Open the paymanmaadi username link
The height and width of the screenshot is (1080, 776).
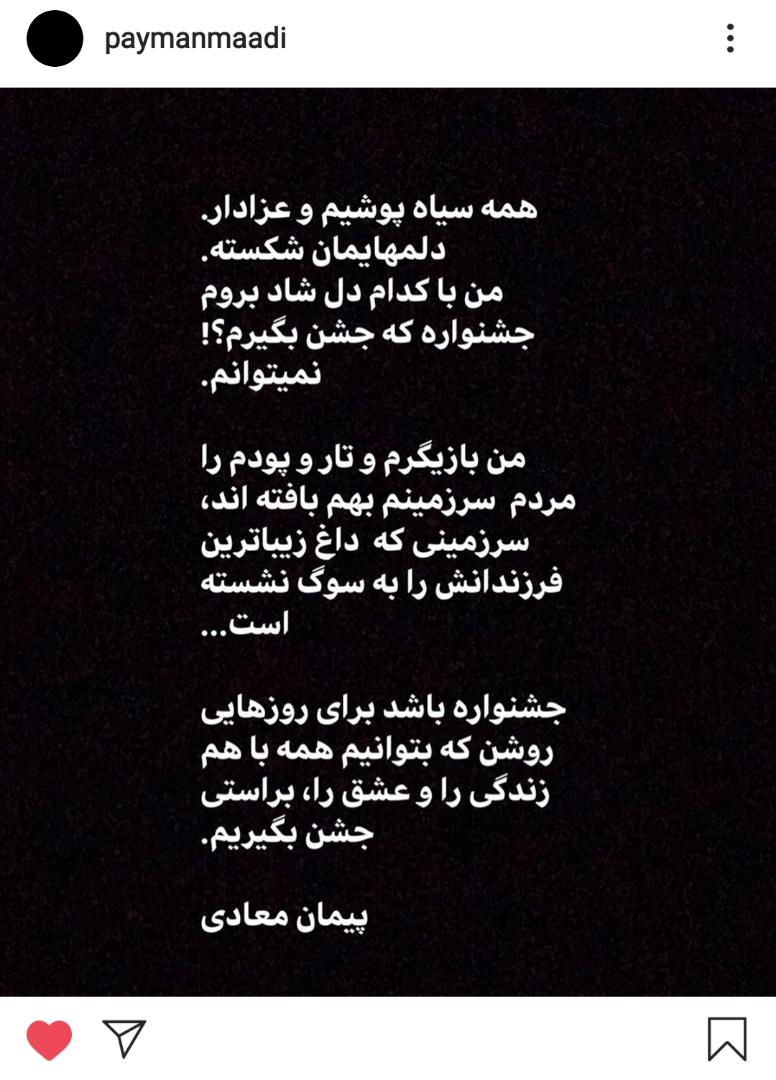pyautogui.click(x=195, y=39)
